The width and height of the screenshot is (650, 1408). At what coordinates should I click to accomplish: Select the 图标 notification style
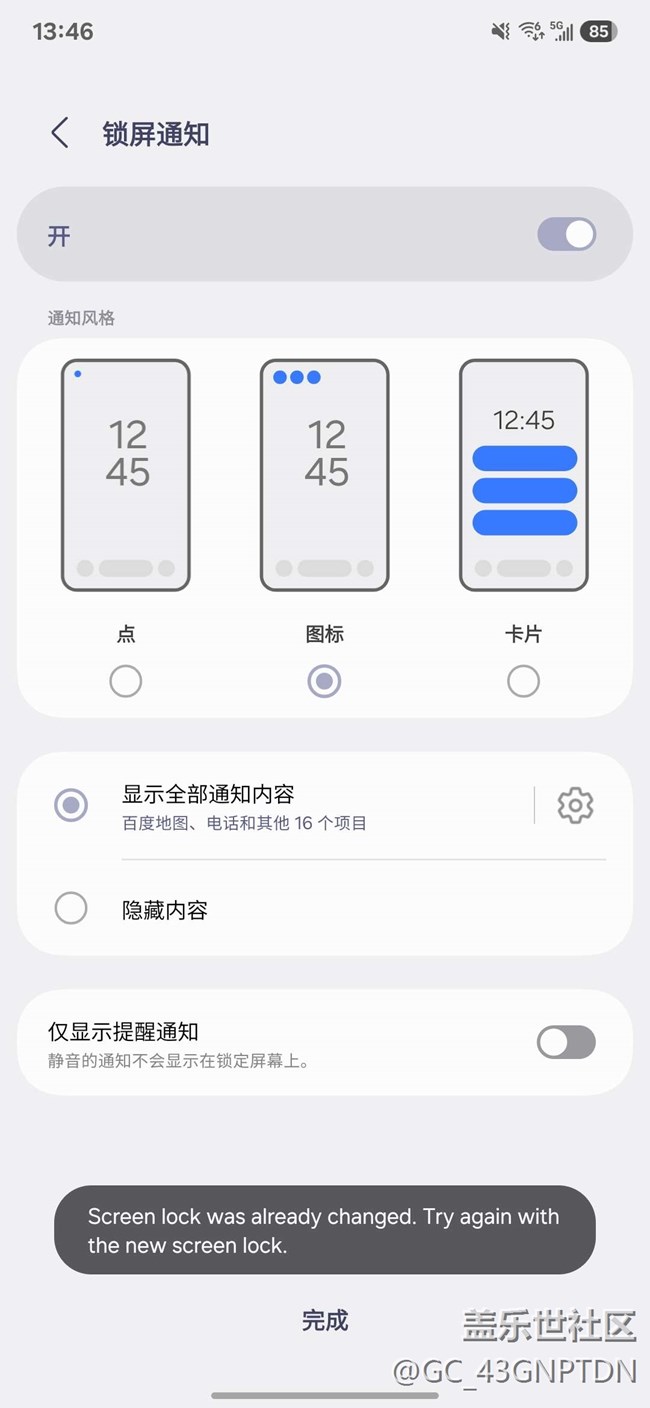click(x=324, y=681)
